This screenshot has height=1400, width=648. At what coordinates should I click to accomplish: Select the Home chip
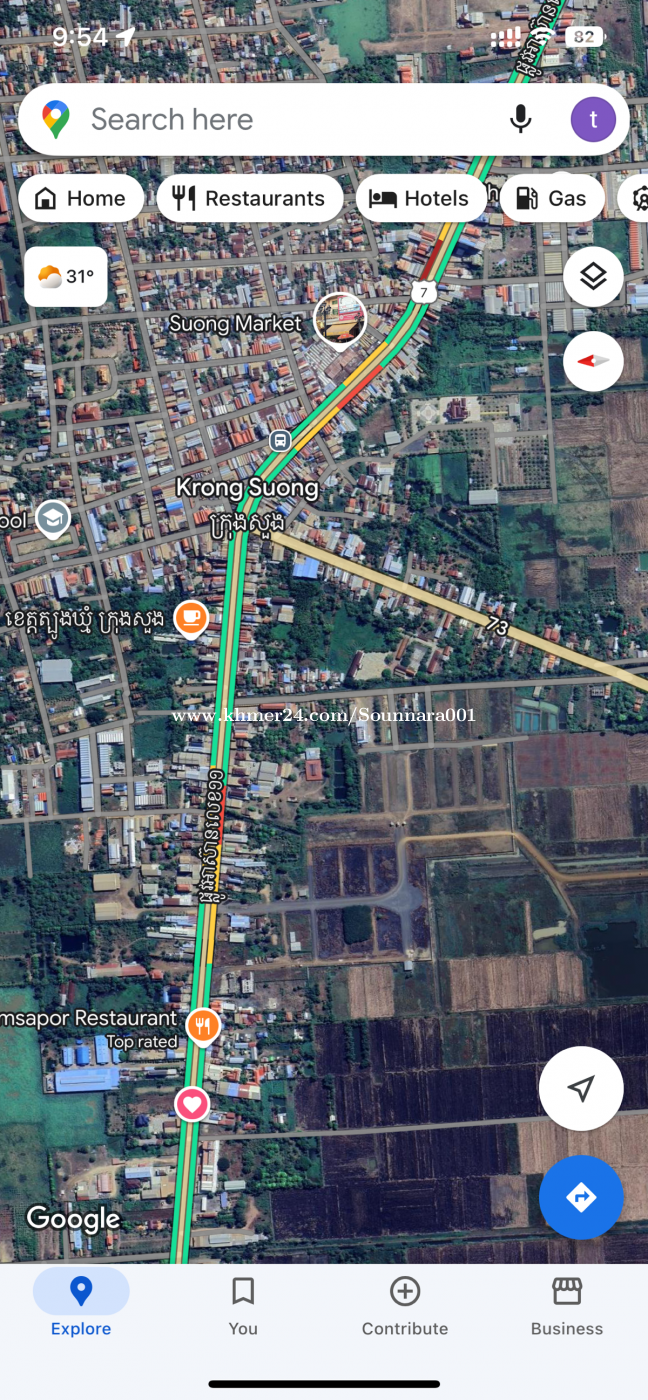(x=80, y=198)
